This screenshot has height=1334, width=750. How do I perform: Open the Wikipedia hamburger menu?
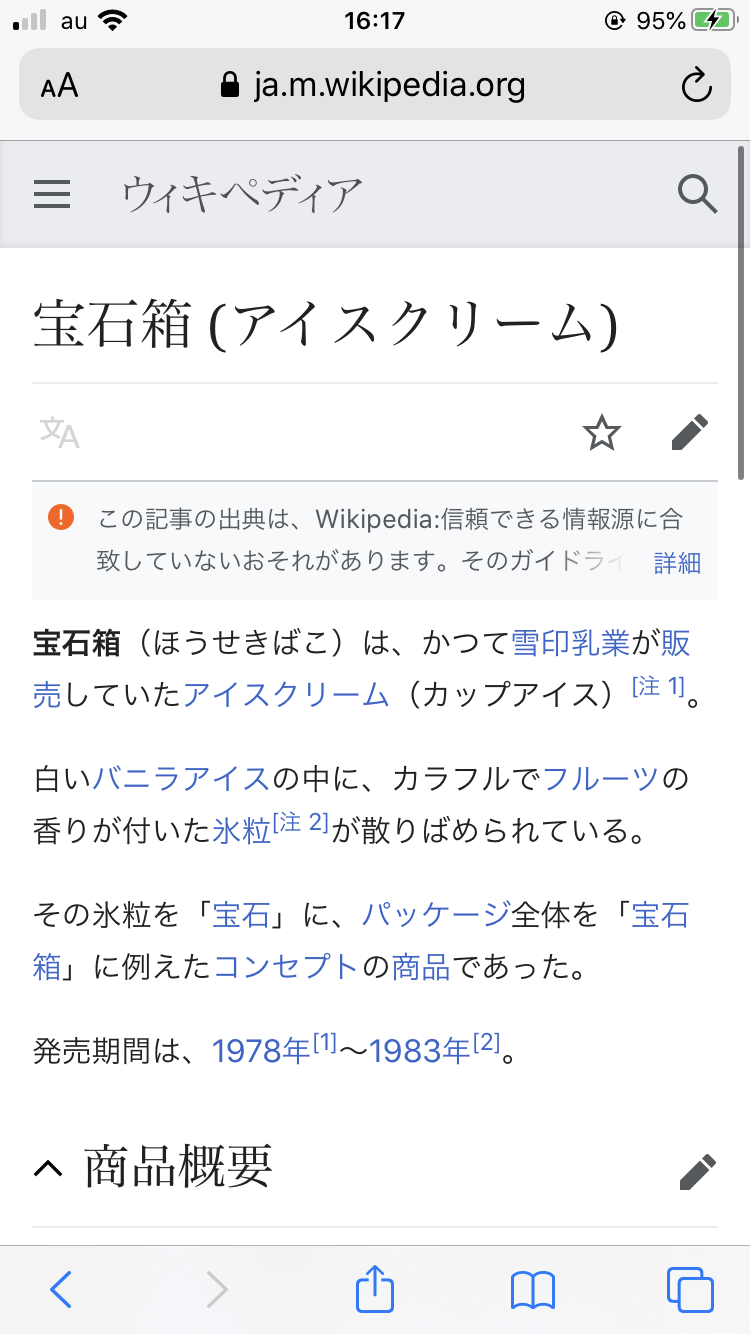point(52,193)
